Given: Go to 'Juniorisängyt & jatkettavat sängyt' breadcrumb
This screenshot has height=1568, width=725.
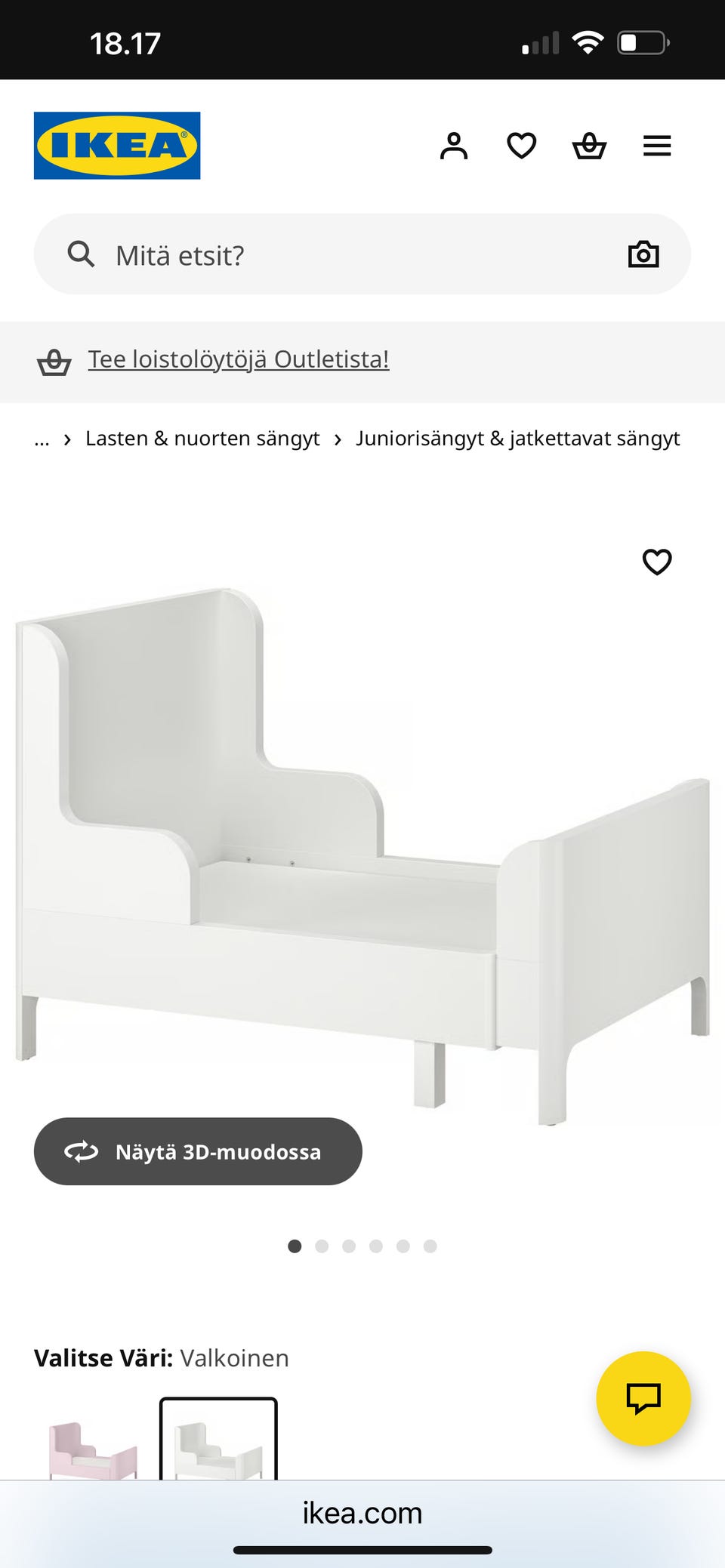Looking at the screenshot, I should coord(517,439).
